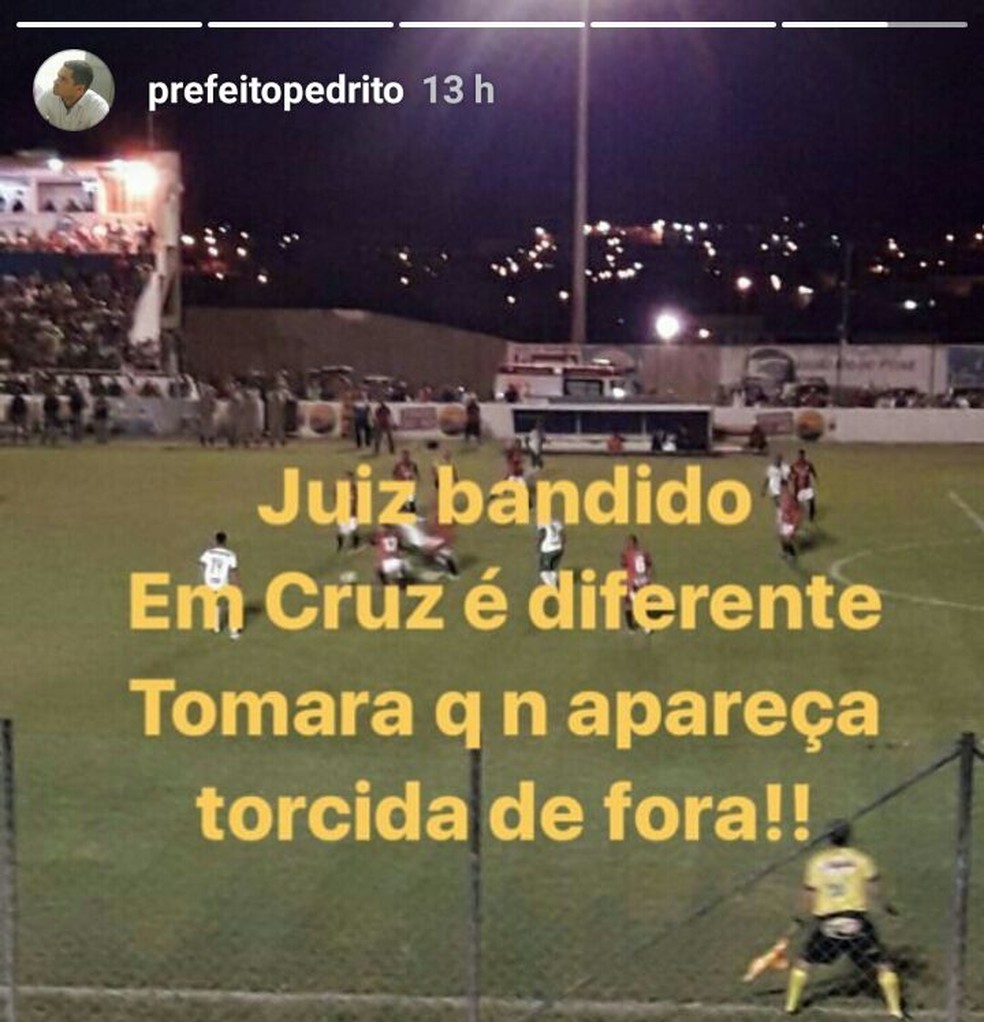Viewport: 984px width, 1022px height.
Task: Tap the prefeitopedrito username
Action: pyautogui.click(x=275, y=92)
